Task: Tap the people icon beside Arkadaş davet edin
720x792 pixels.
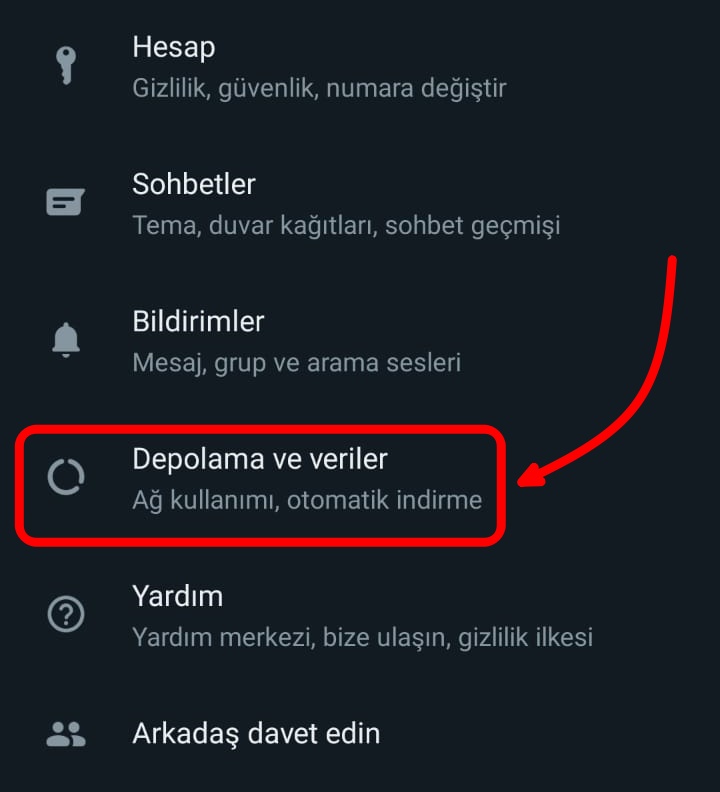Action: click(x=66, y=733)
